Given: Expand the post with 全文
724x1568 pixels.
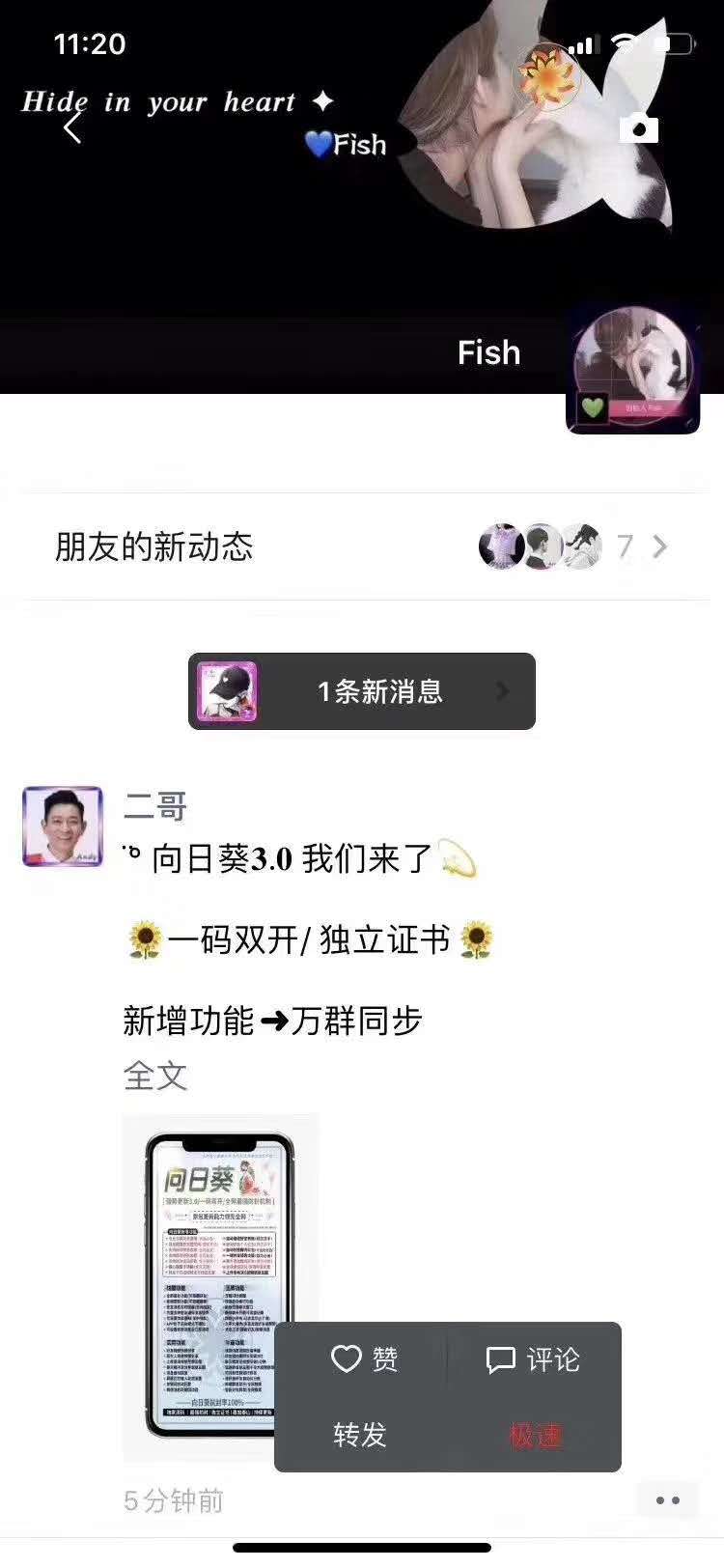Looking at the screenshot, I should [x=154, y=1076].
